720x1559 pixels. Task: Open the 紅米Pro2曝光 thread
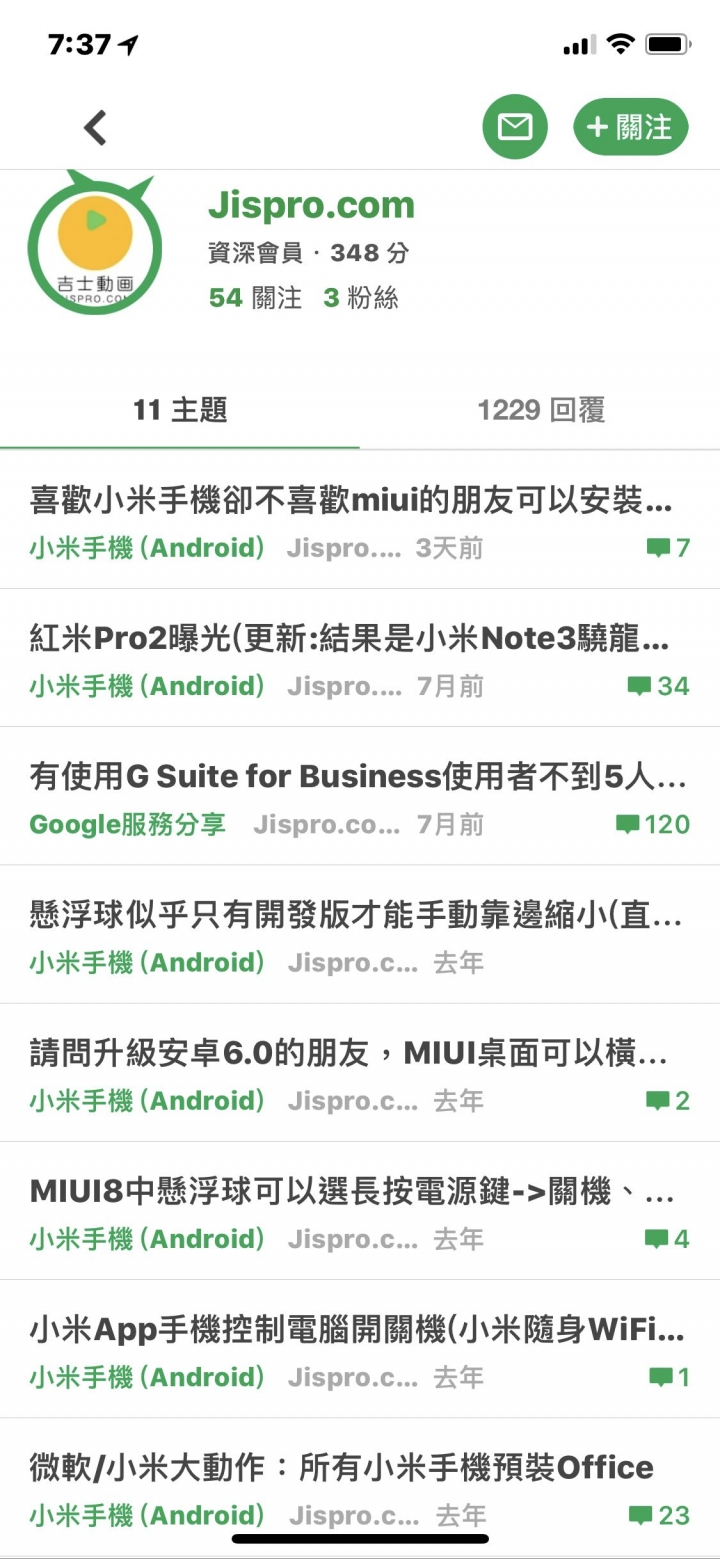(350, 638)
